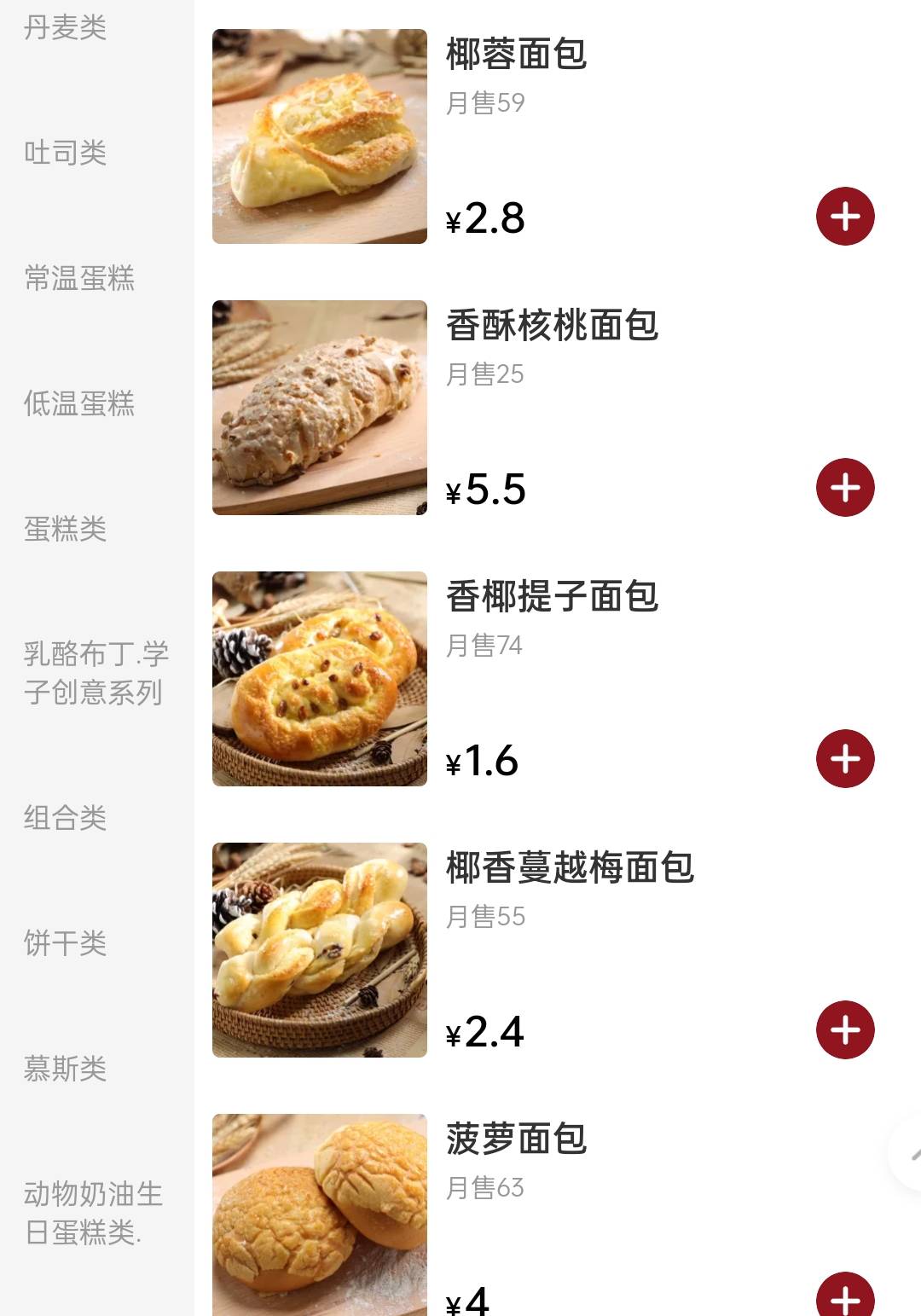This screenshot has height=1316, width=921.
Task: Open 香椰提子面包 product details
Action: [x=553, y=597]
